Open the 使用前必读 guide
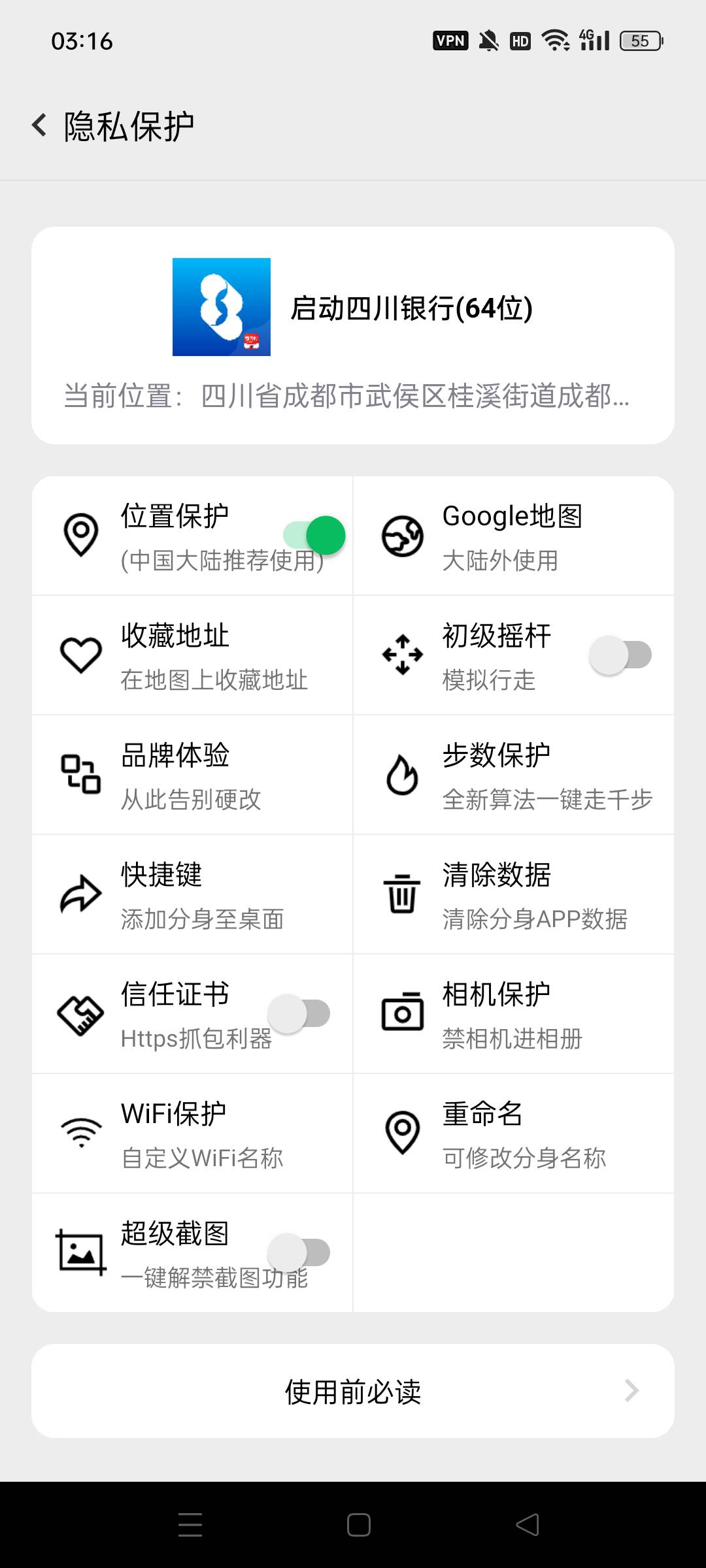The height and width of the screenshot is (1568, 706). click(353, 1391)
